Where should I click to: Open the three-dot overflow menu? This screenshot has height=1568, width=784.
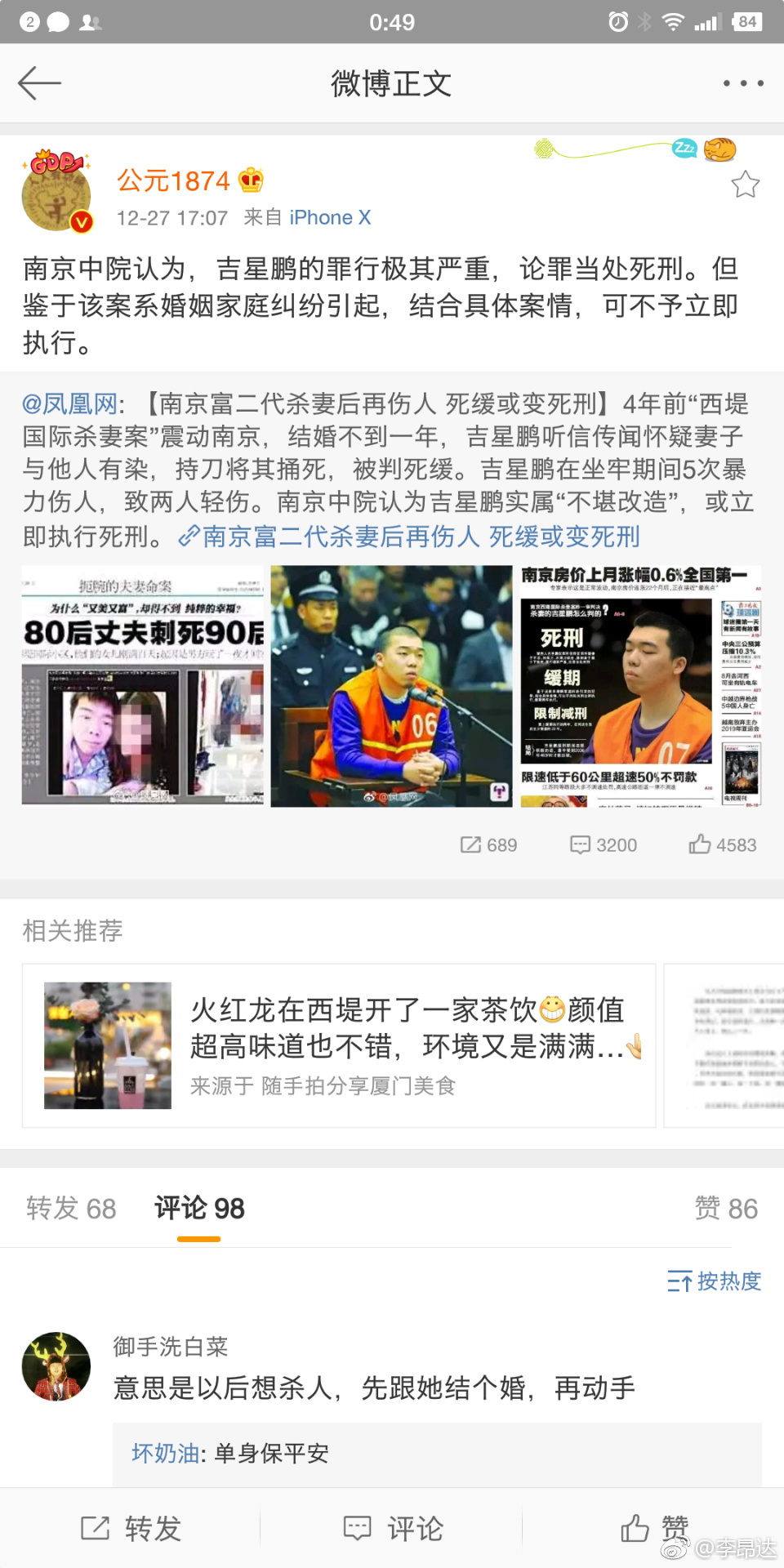743,83
